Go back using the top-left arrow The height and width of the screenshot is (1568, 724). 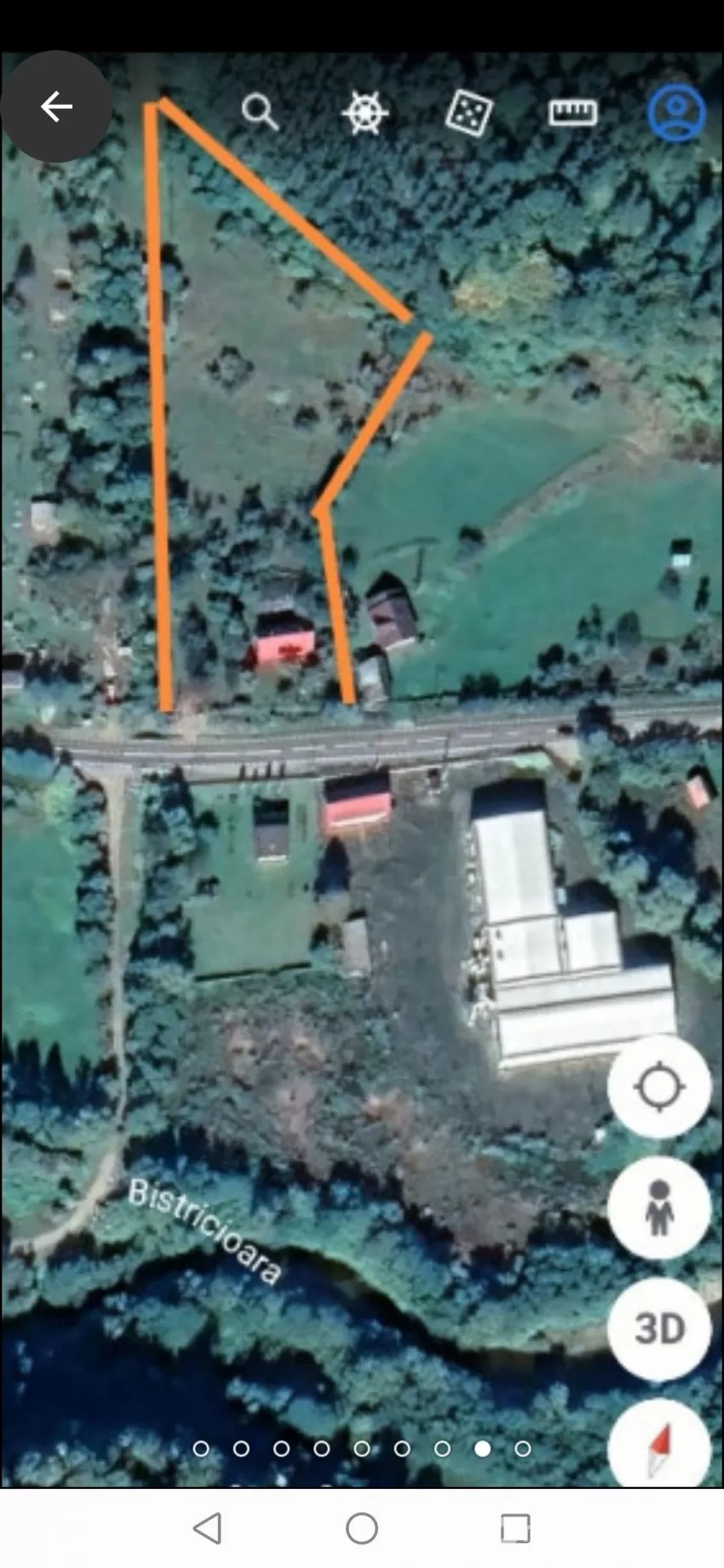click(56, 106)
